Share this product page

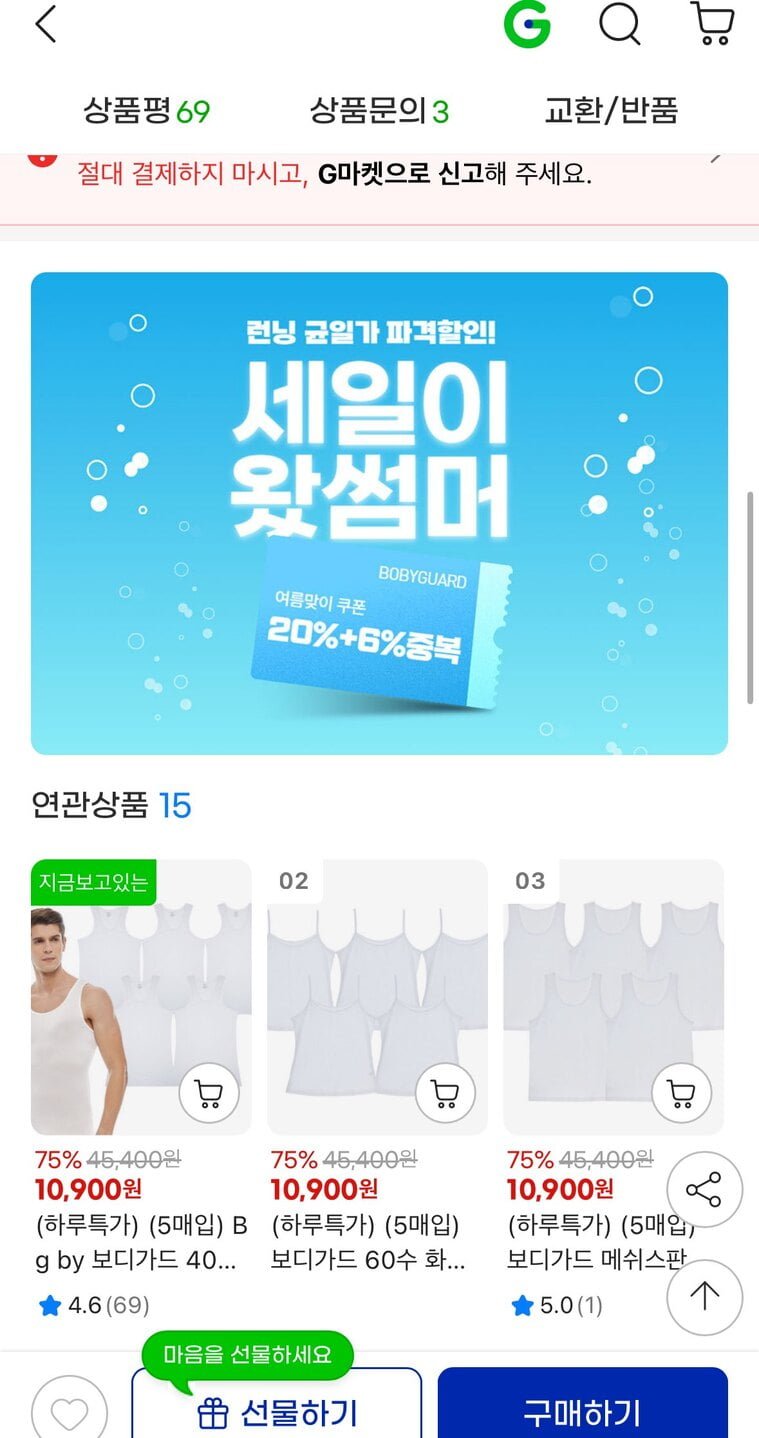point(704,1190)
